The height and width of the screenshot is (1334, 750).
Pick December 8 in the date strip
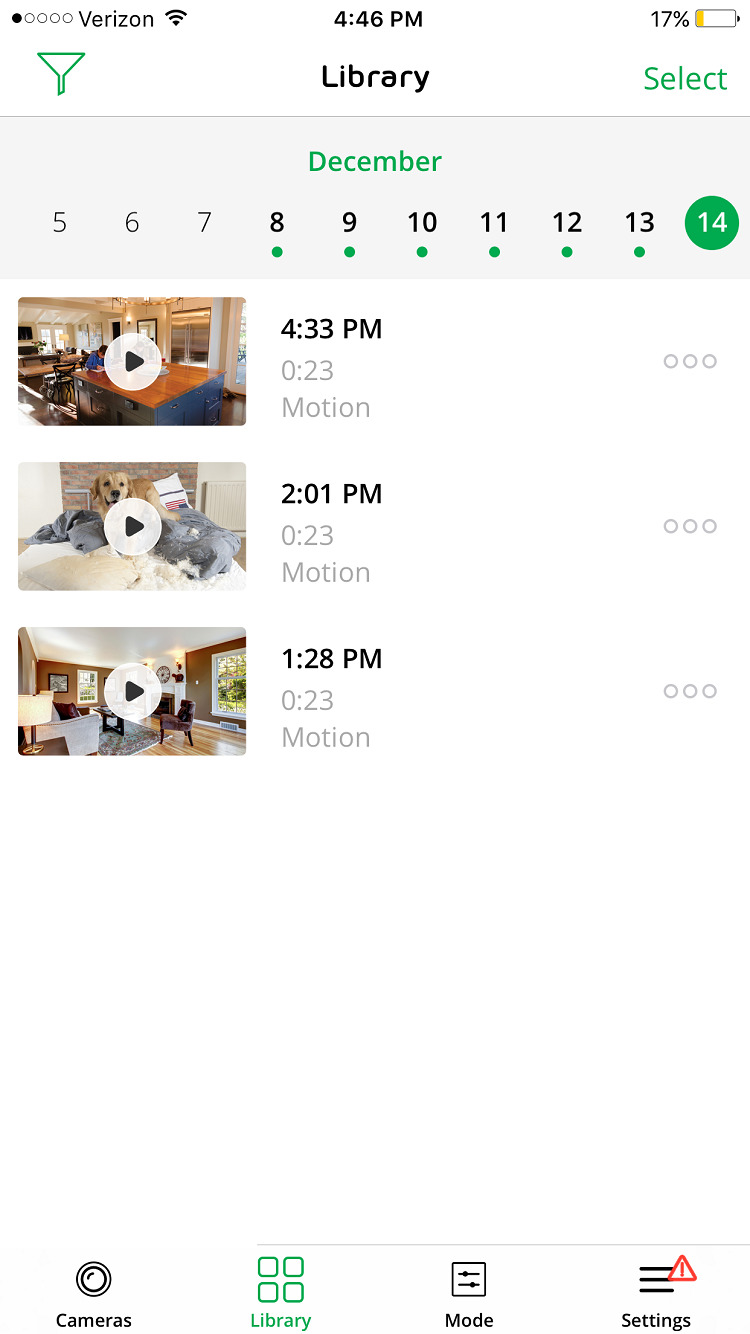tap(277, 223)
